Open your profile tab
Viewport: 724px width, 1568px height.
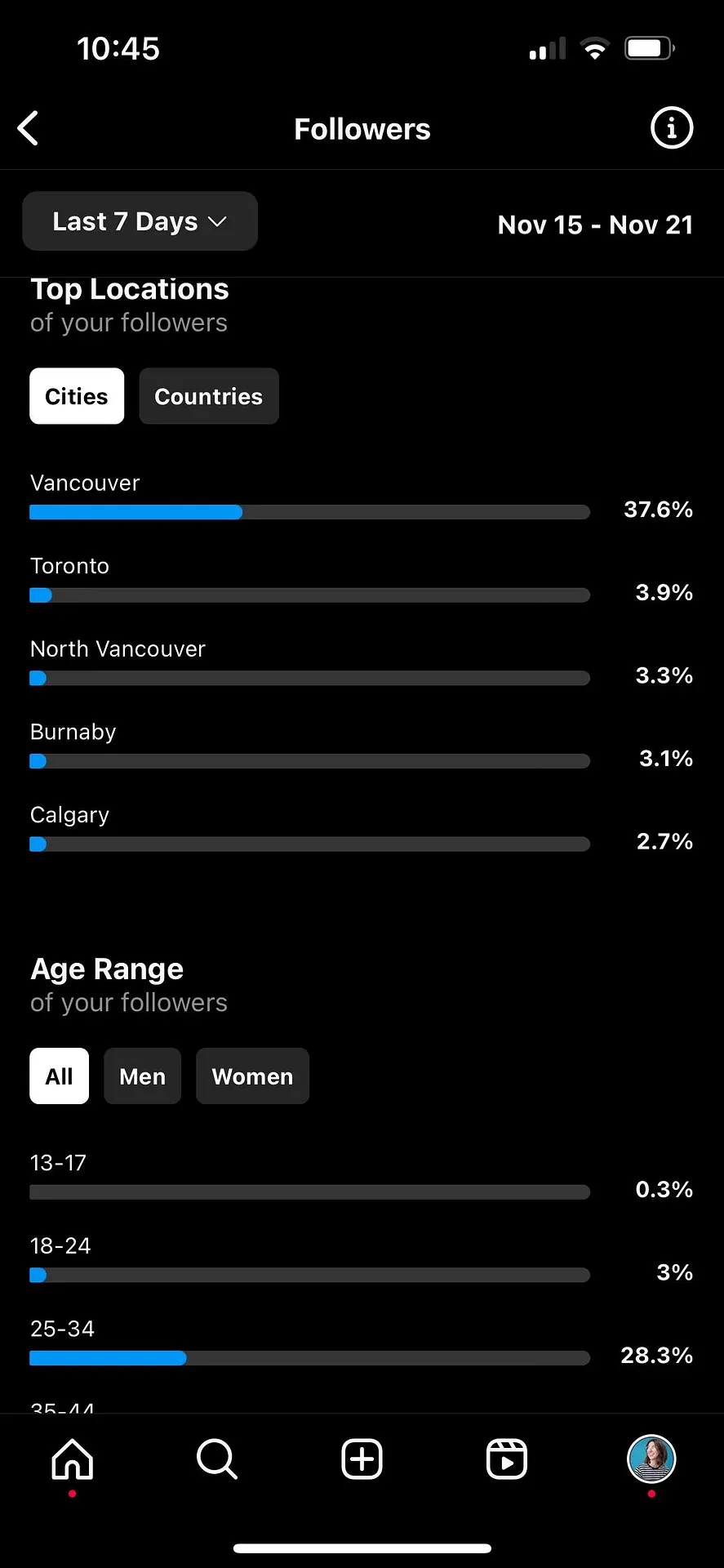coord(651,1459)
